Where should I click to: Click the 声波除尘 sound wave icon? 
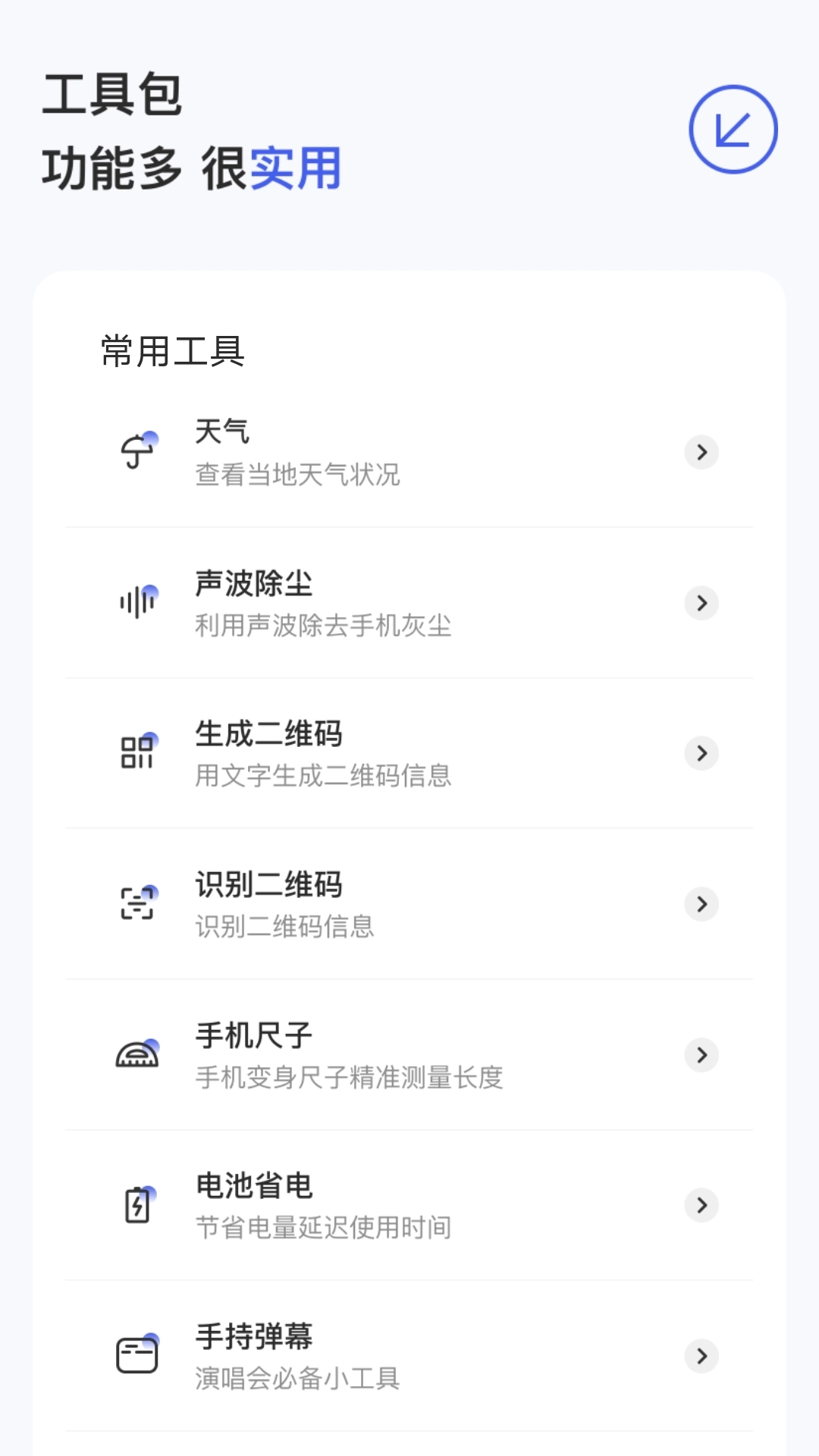pyautogui.click(x=139, y=602)
